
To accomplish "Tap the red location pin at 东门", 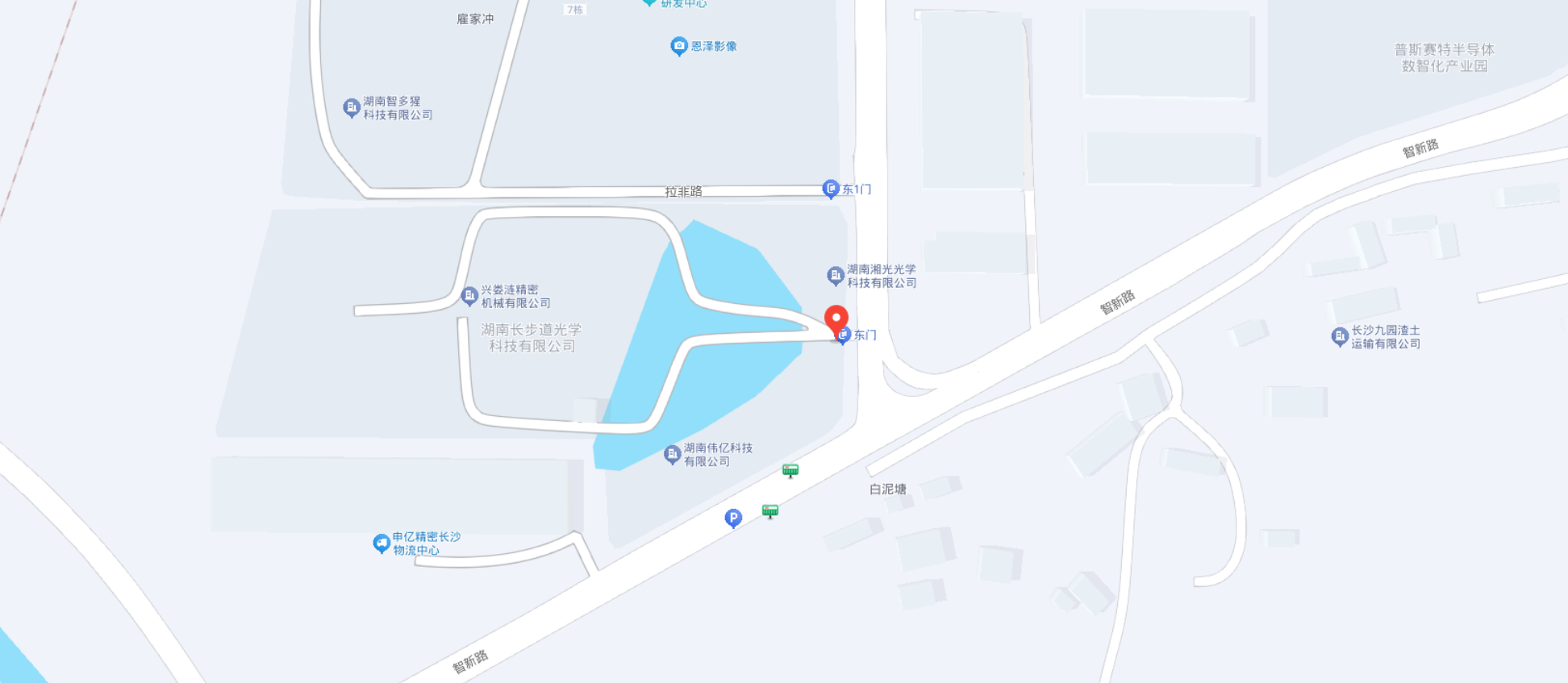I will [x=836, y=319].
